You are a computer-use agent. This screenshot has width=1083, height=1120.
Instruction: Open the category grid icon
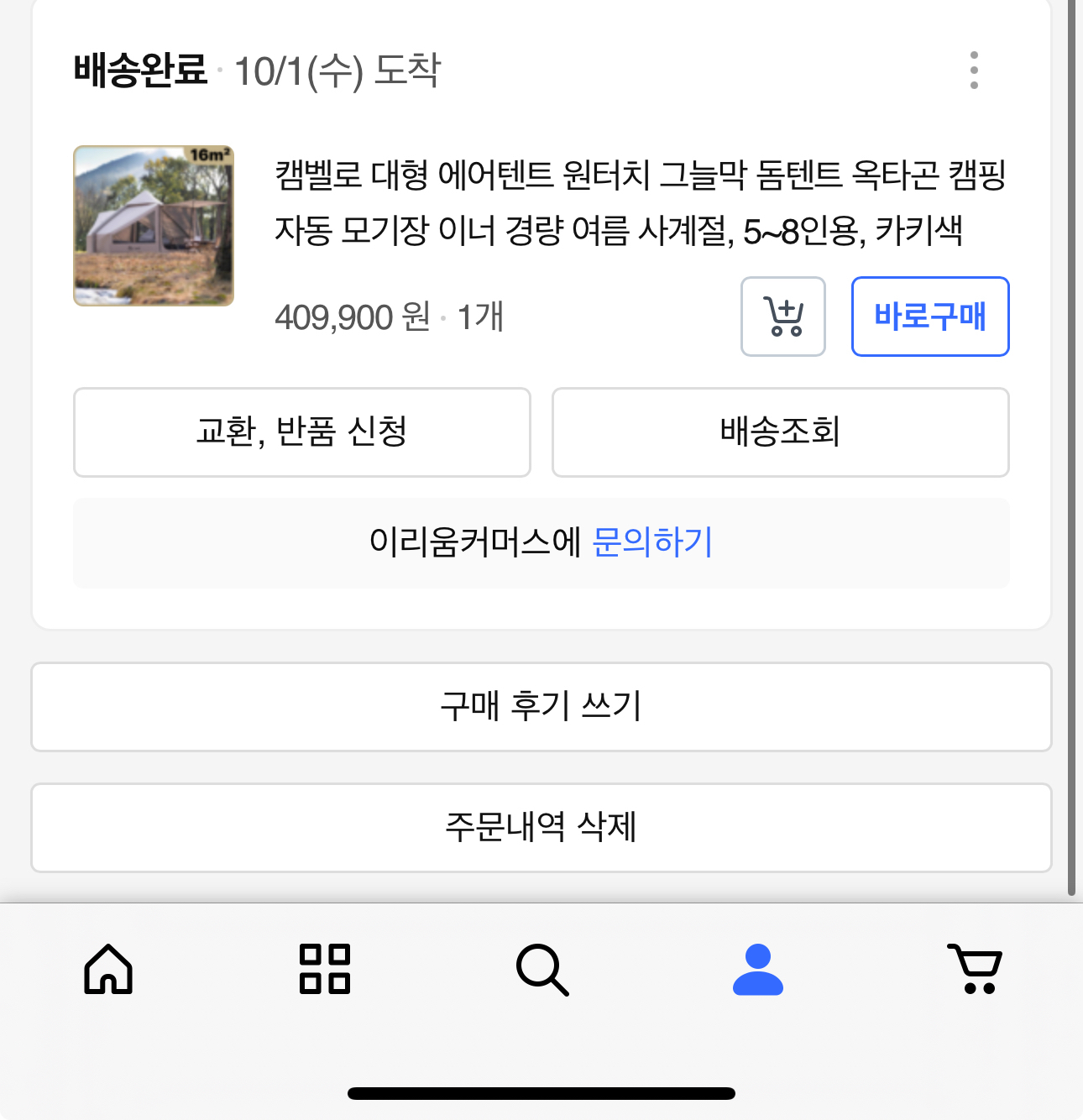point(326,971)
